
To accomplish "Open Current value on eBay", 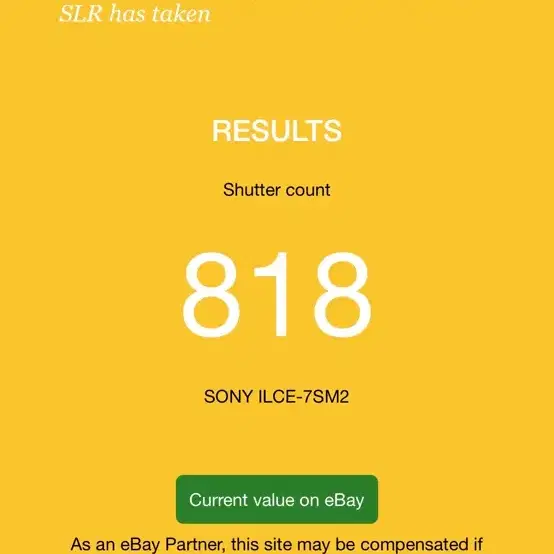I will click(x=277, y=499).
